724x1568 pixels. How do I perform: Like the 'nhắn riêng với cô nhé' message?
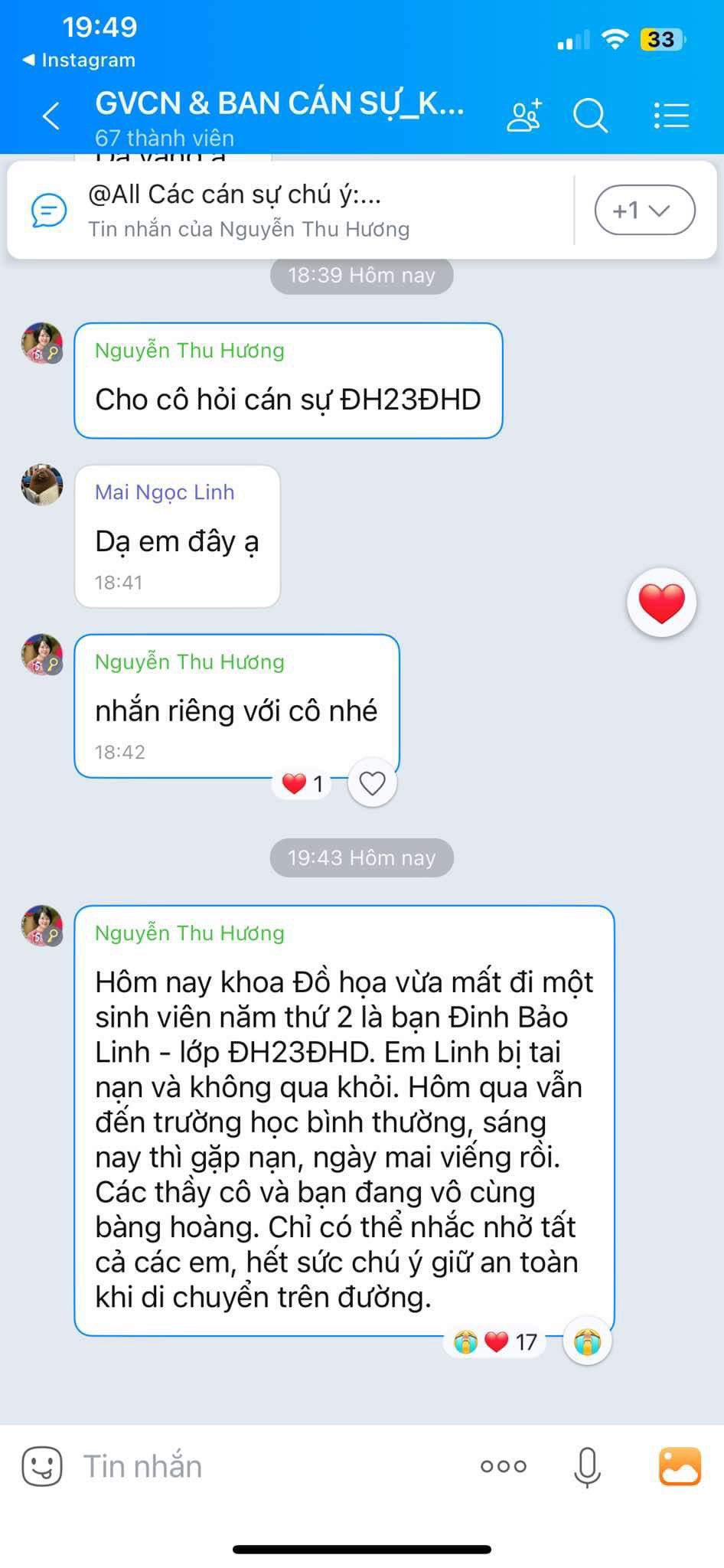372,783
